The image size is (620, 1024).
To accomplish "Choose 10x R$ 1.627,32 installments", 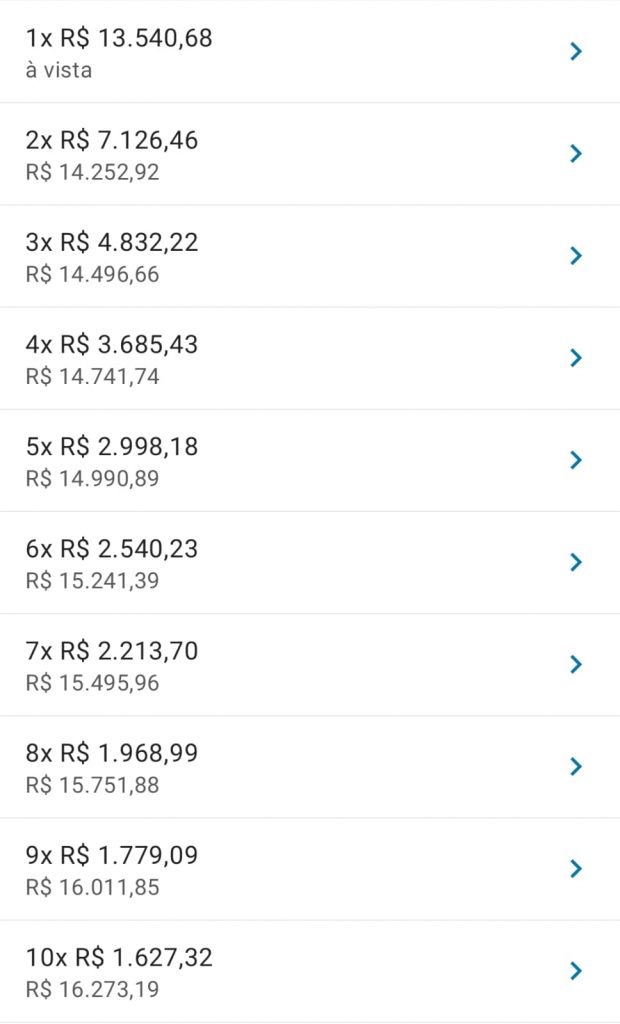I will click(310, 971).
